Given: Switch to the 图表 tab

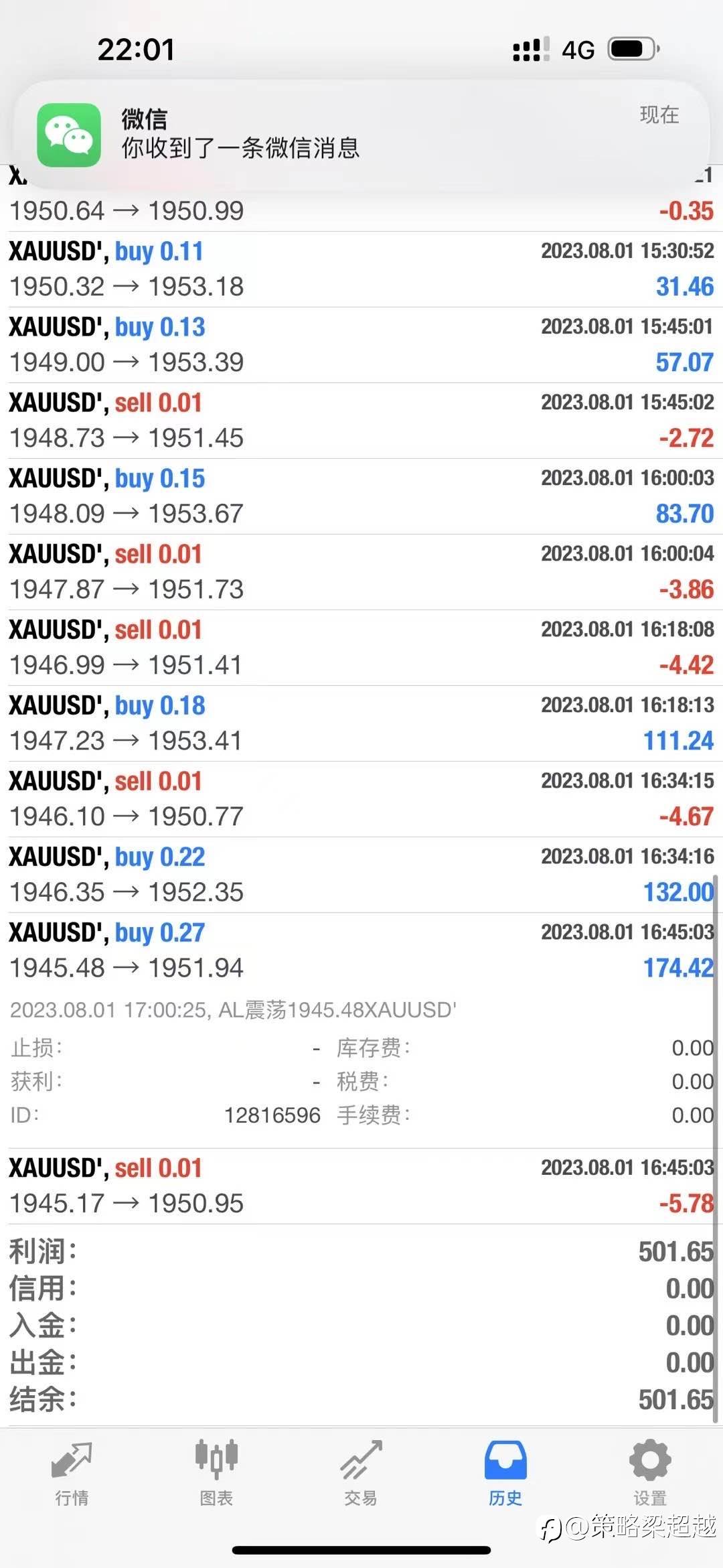Looking at the screenshot, I should pyautogui.click(x=216, y=1474).
